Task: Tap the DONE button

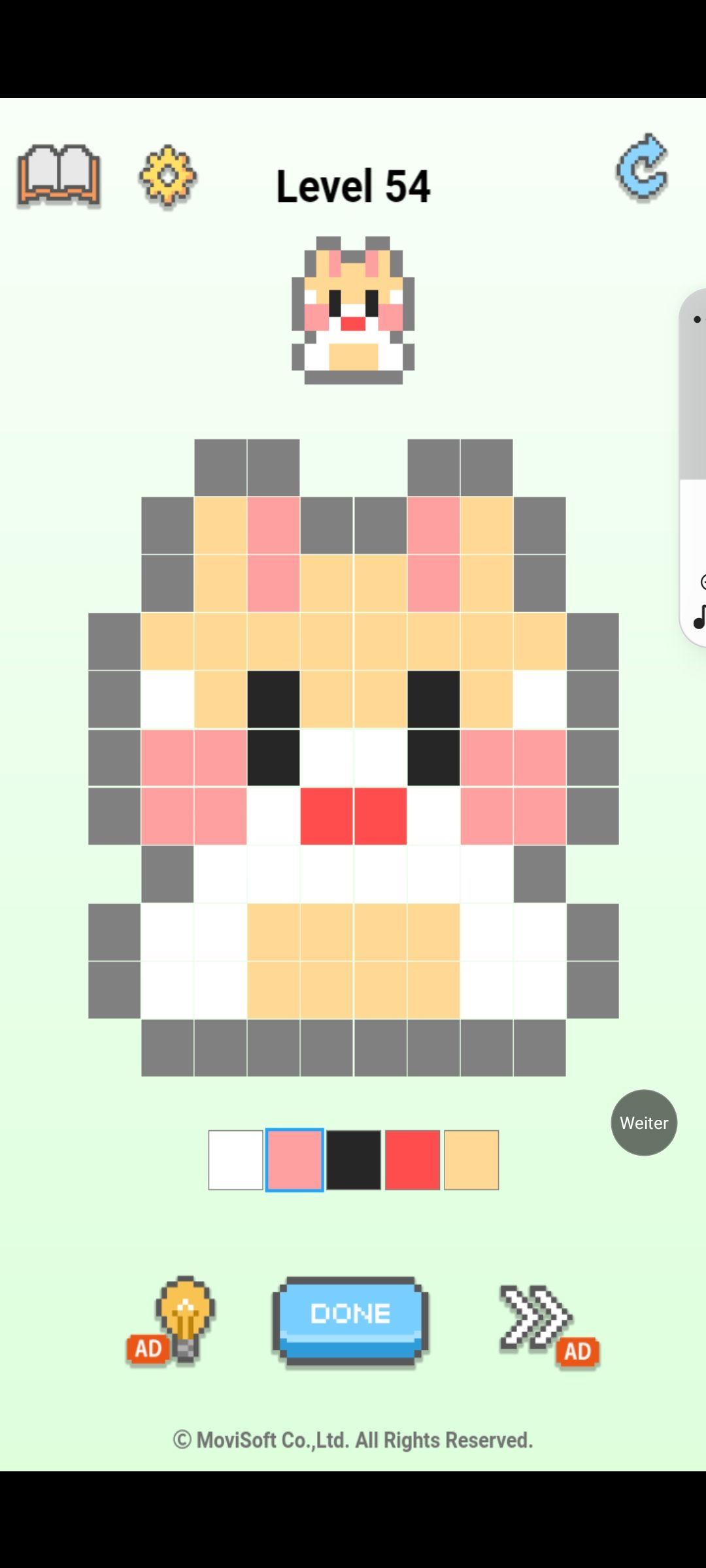Action: point(351,1321)
